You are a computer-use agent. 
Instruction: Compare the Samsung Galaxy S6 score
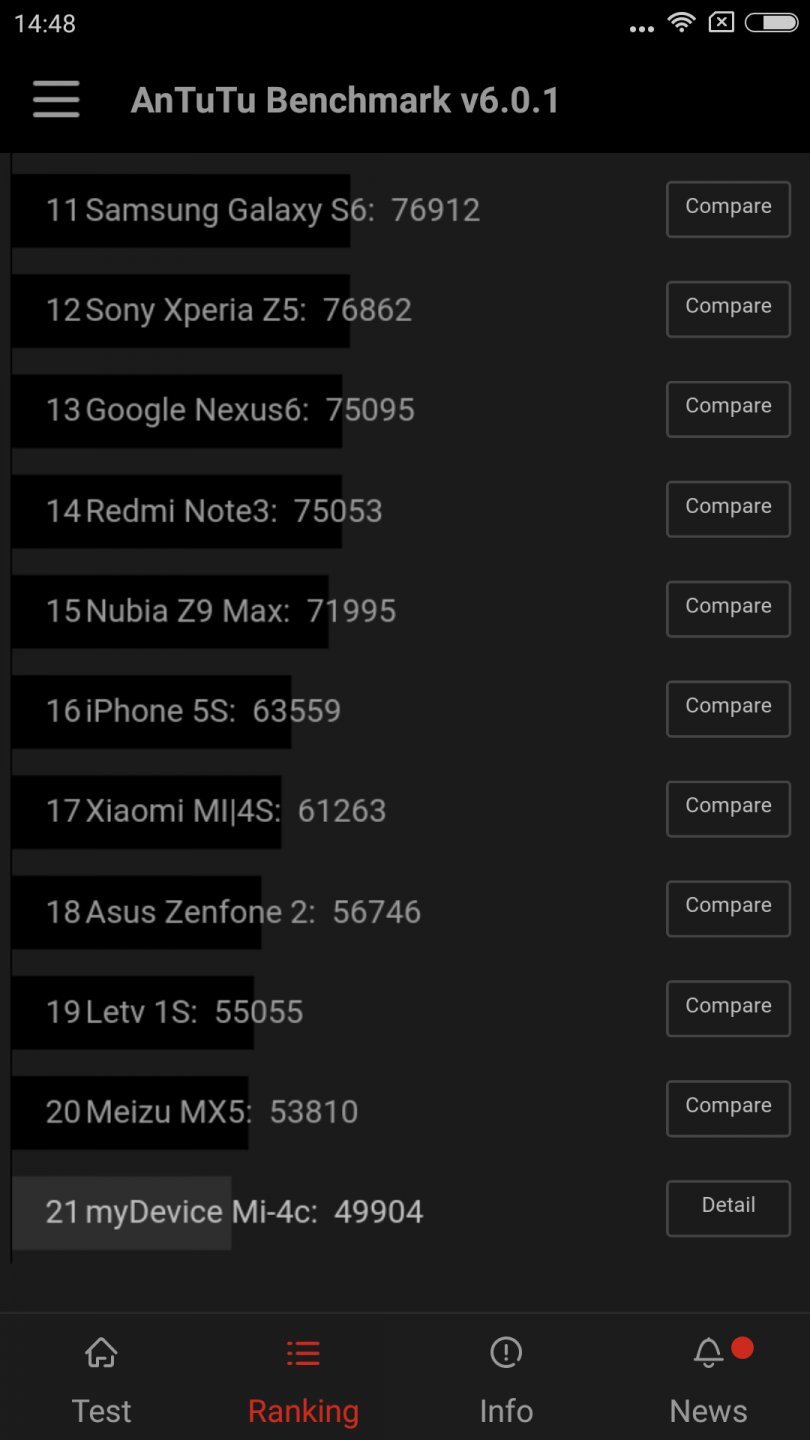coord(728,209)
